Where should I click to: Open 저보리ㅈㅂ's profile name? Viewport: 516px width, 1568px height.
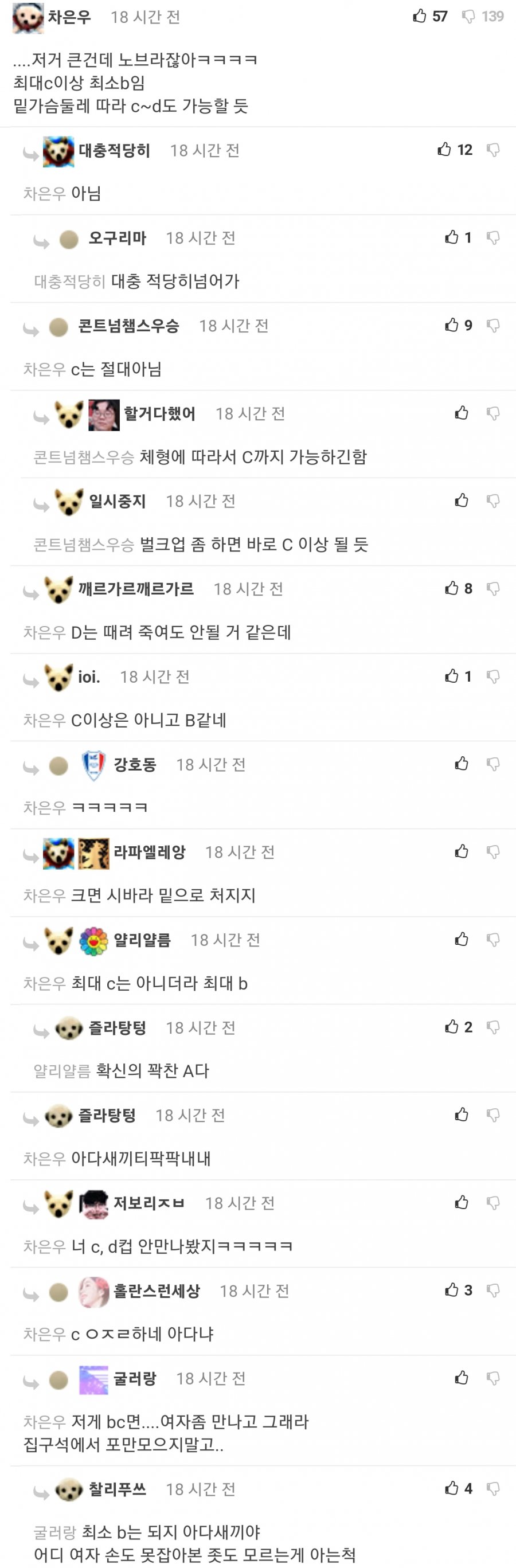[x=148, y=1203]
